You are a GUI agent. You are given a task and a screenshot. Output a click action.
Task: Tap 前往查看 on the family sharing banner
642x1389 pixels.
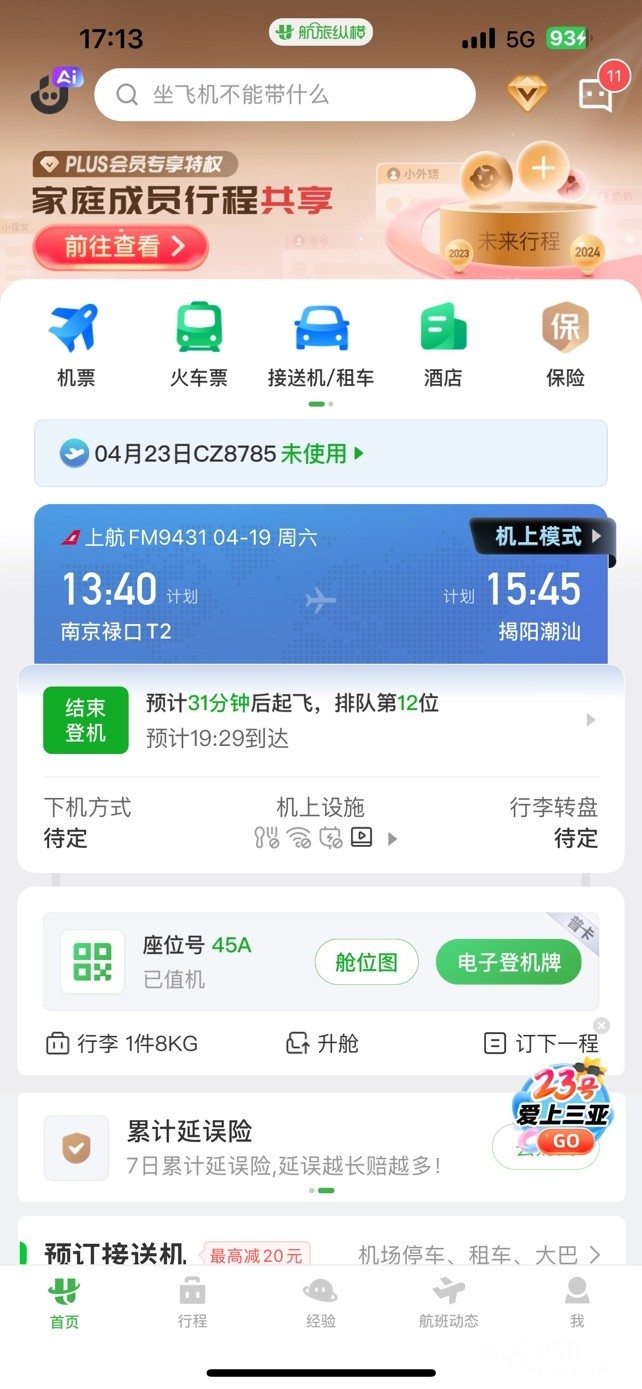click(121, 246)
